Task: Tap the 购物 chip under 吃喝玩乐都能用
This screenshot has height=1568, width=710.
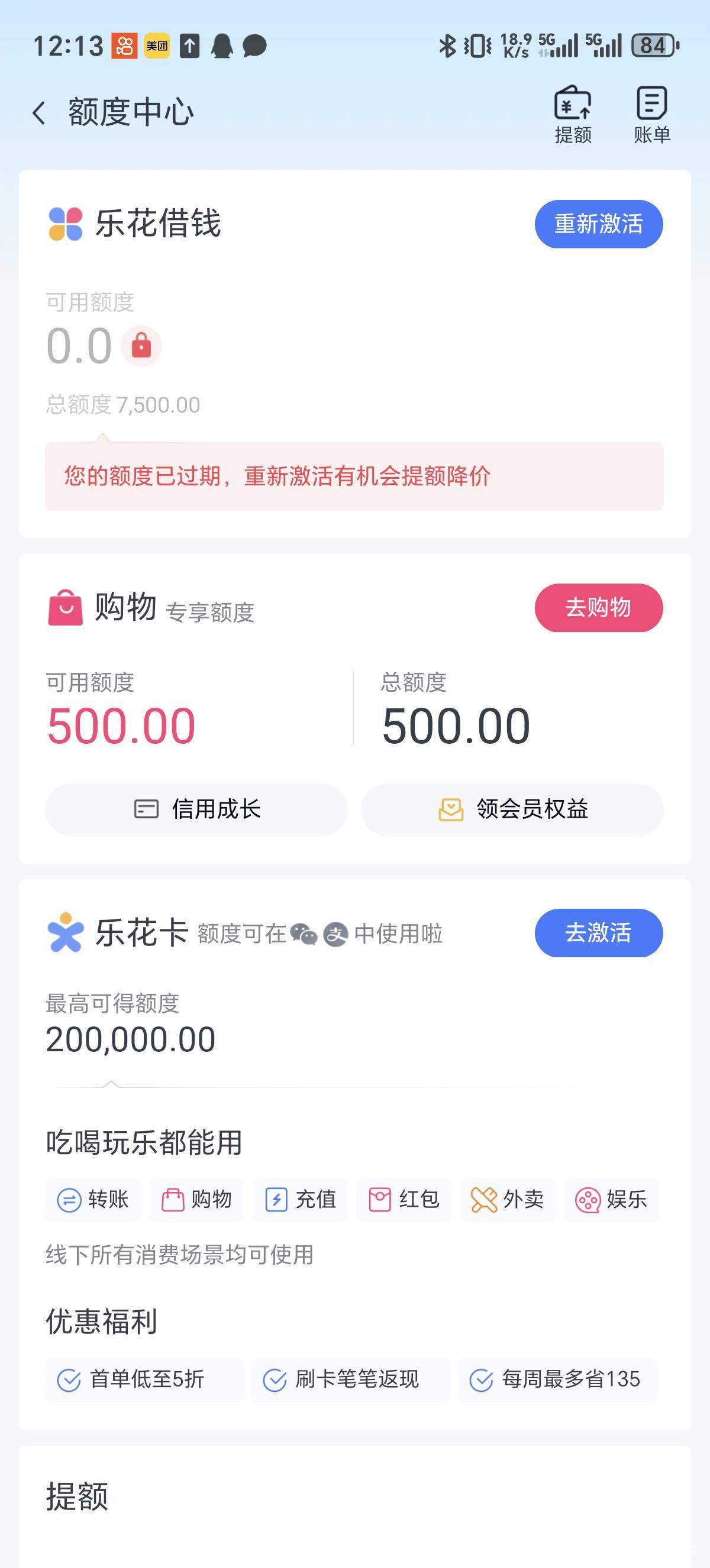Action: [196, 1200]
